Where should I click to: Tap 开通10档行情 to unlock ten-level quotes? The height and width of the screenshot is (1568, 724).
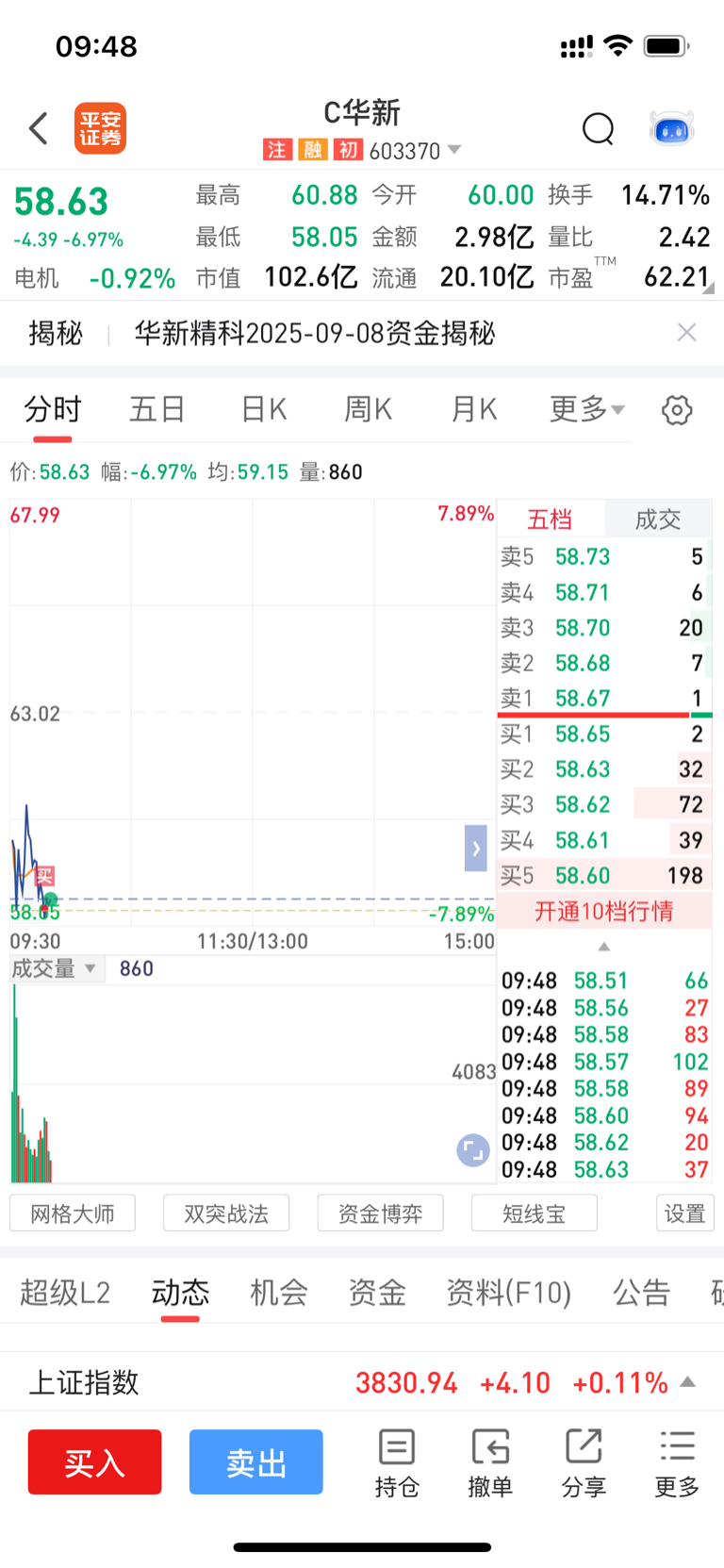tap(604, 911)
